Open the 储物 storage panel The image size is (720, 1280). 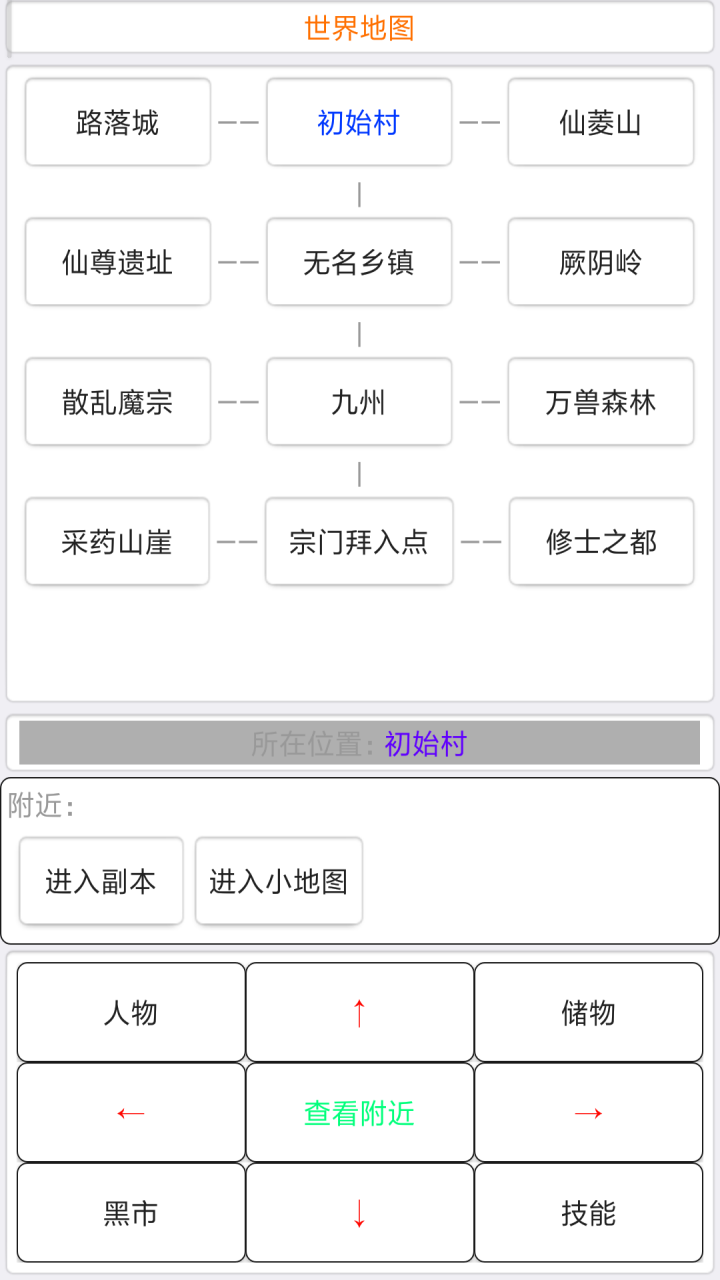(588, 1012)
